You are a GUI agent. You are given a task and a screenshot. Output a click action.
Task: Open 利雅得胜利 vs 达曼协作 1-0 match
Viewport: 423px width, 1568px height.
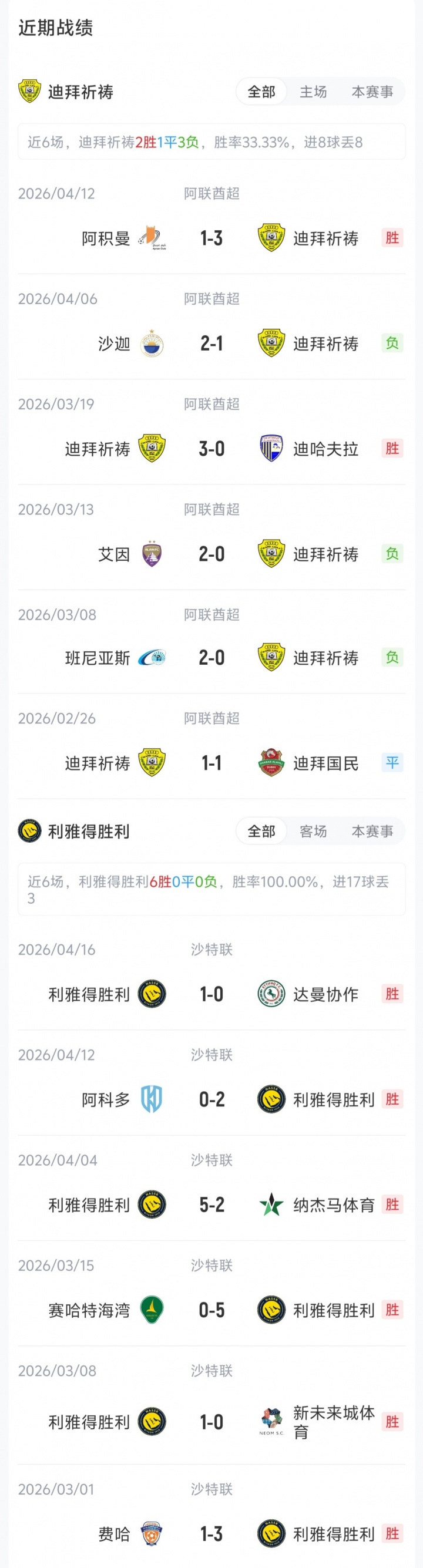coord(211,994)
